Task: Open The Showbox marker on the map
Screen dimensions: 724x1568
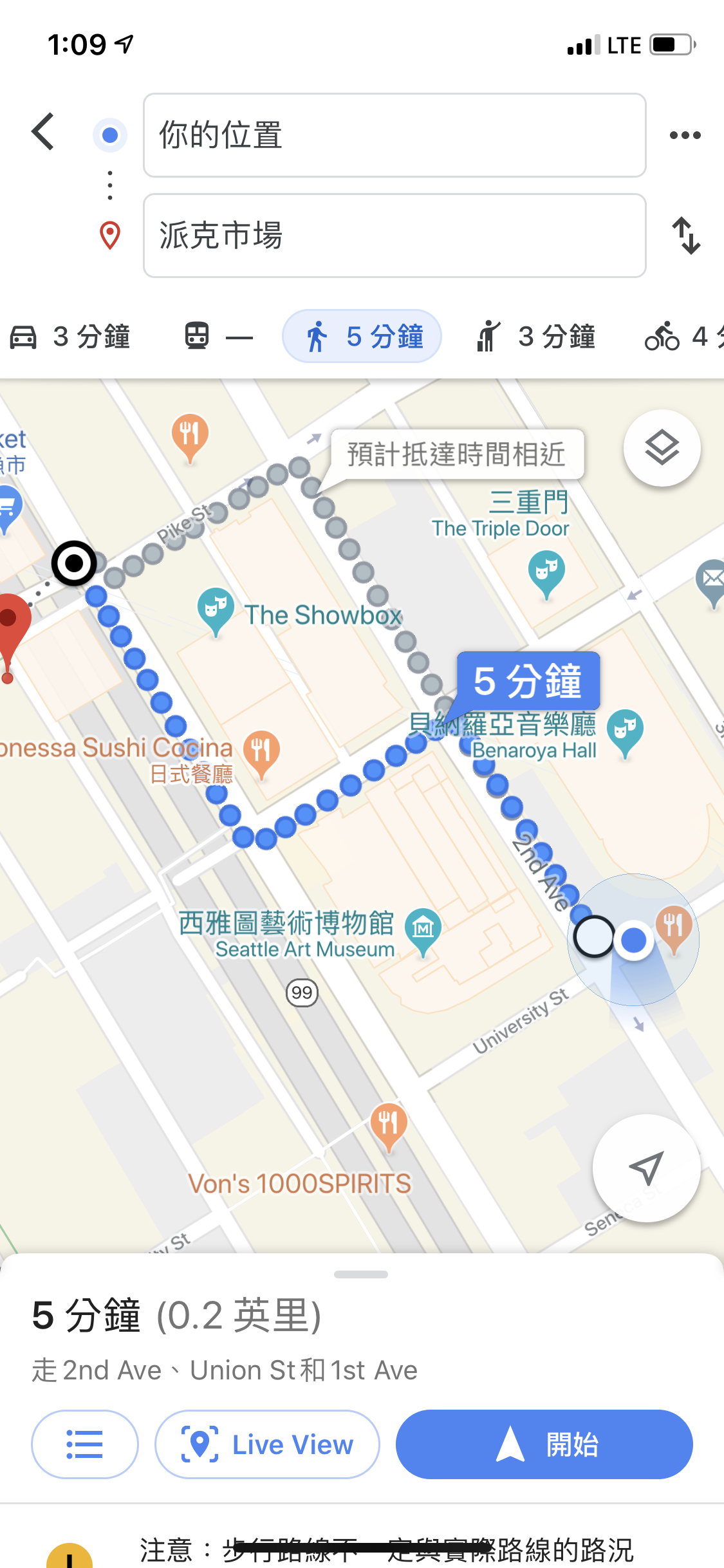Action: tap(216, 608)
